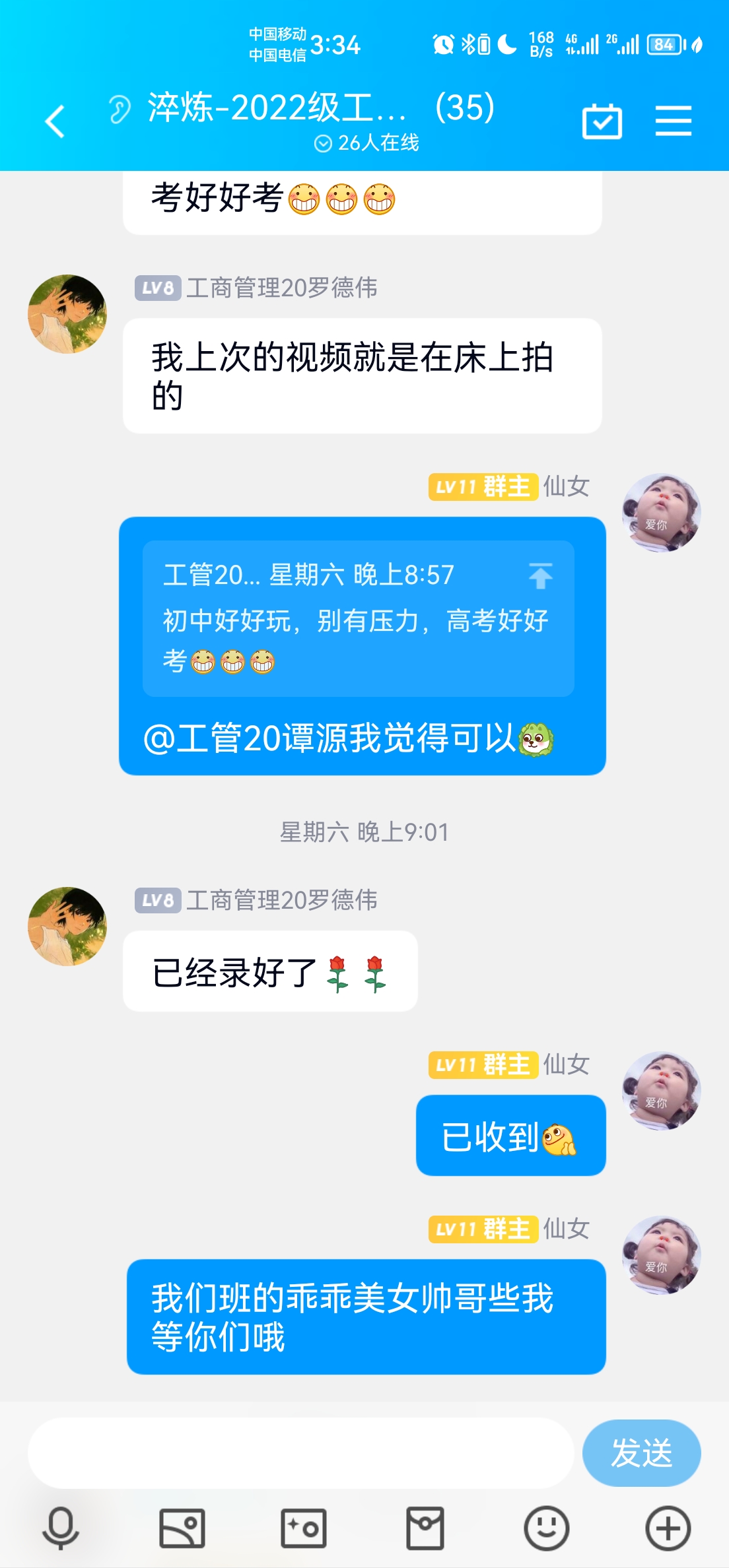Viewport: 729px width, 1568px height.
Task: Open the group calendar check-in icon
Action: [x=602, y=122]
